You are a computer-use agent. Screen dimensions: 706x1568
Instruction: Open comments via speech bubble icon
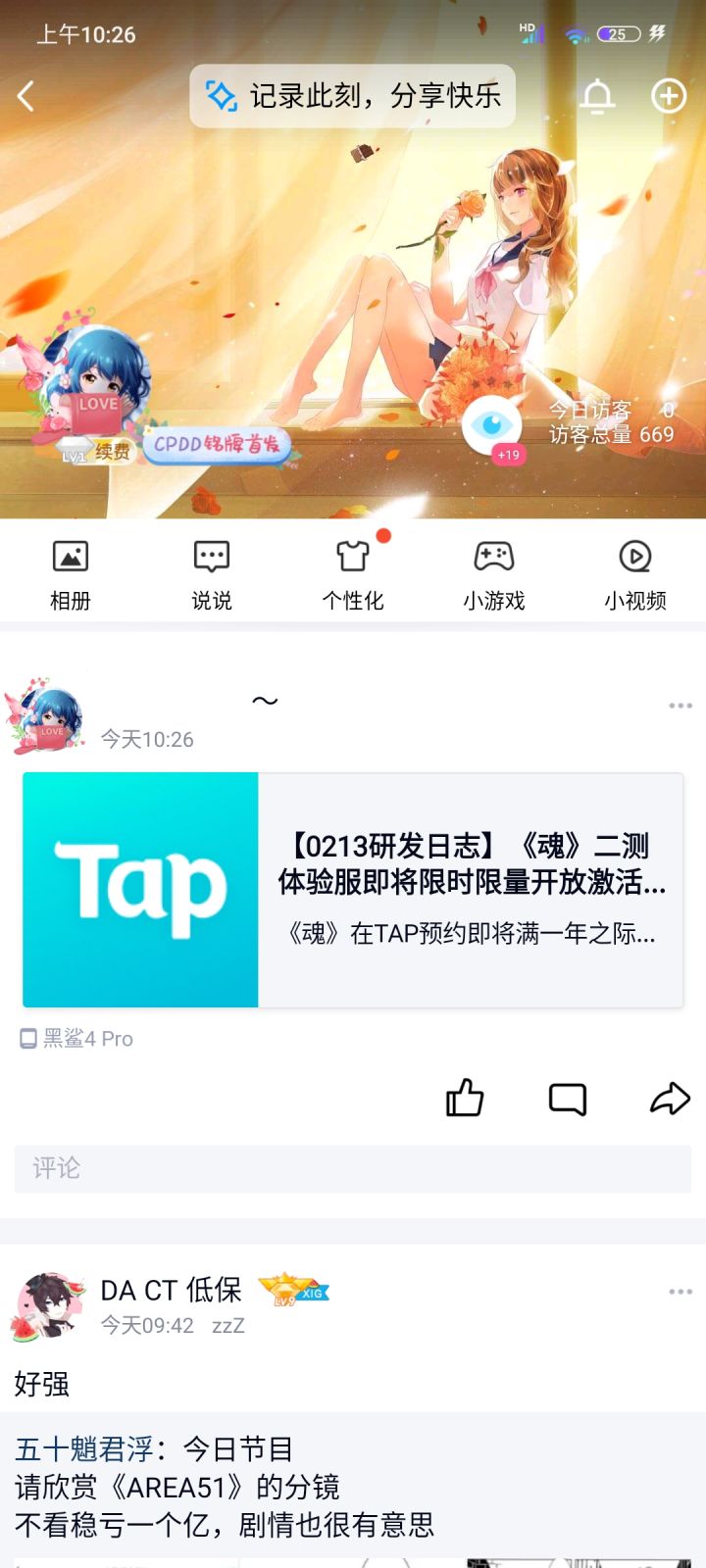point(568,1100)
